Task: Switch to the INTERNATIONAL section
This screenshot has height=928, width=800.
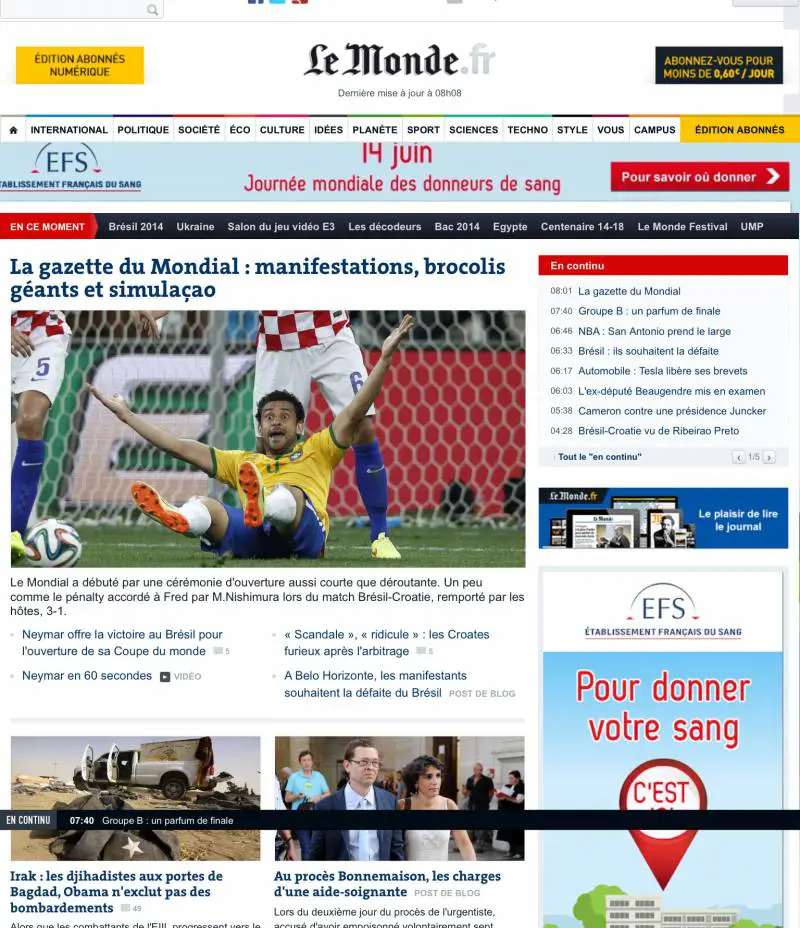Action: pos(69,130)
